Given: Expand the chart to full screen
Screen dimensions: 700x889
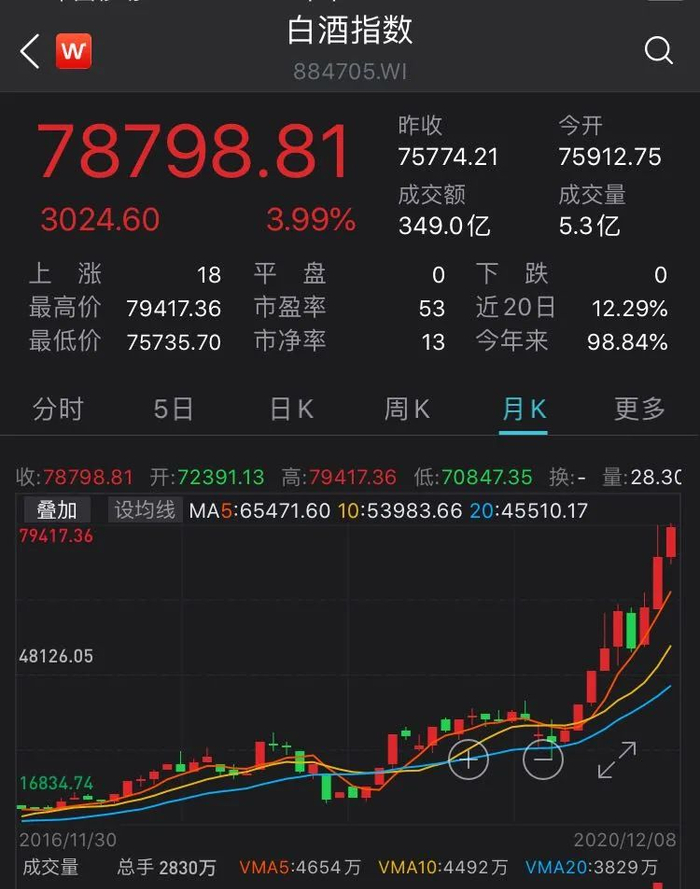Looking at the screenshot, I should point(617,760).
